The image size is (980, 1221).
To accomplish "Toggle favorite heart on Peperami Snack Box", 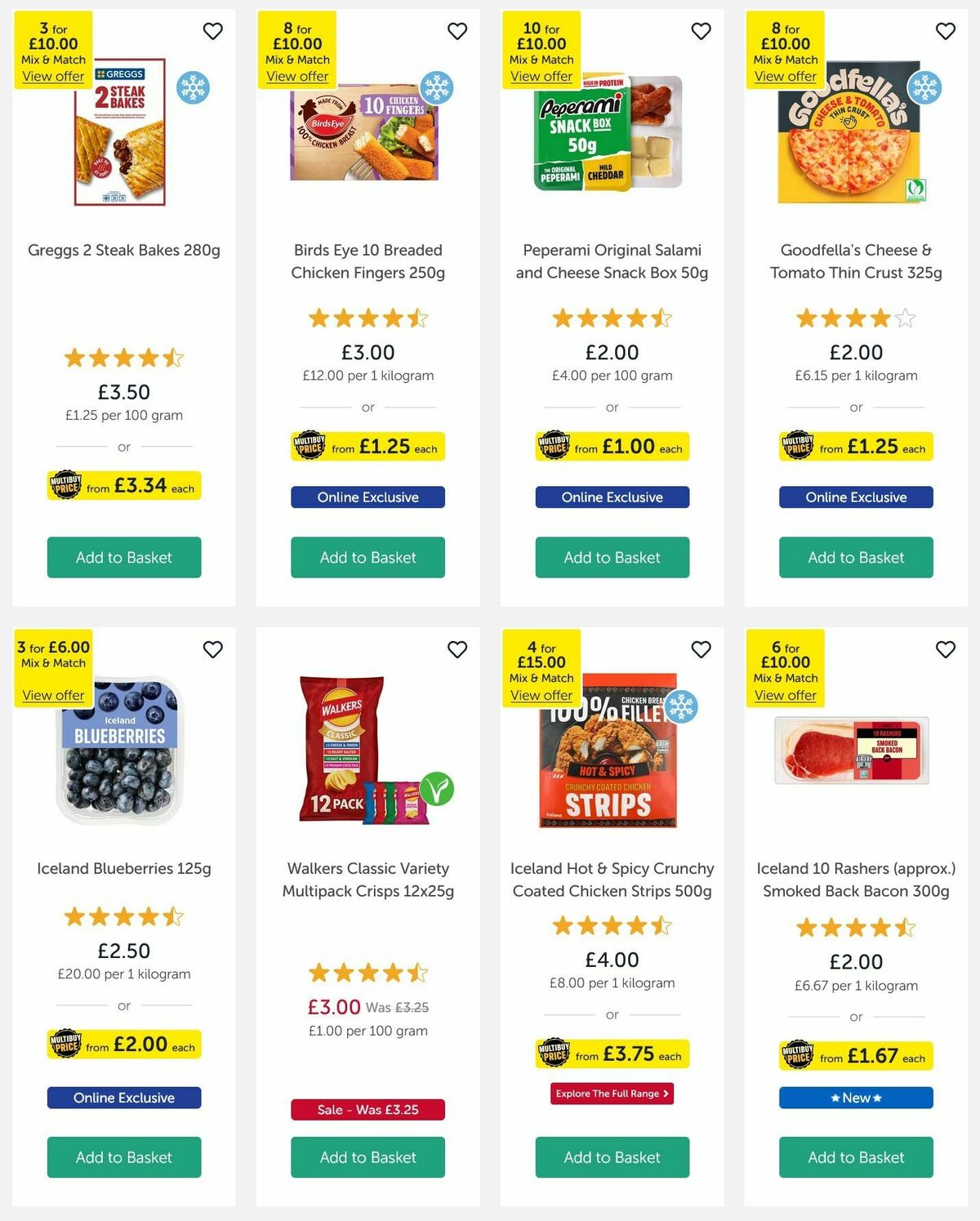I will point(701,31).
